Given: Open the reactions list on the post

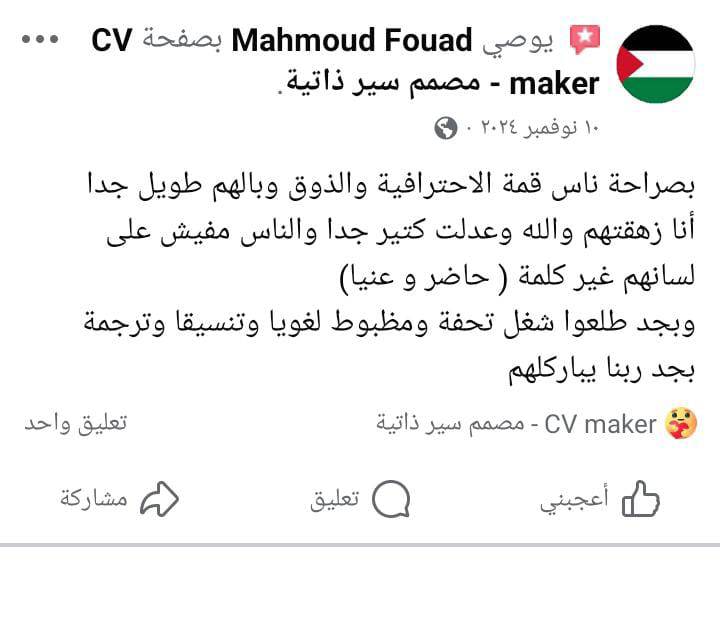Looking at the screenshot, I should pos(680,424).
